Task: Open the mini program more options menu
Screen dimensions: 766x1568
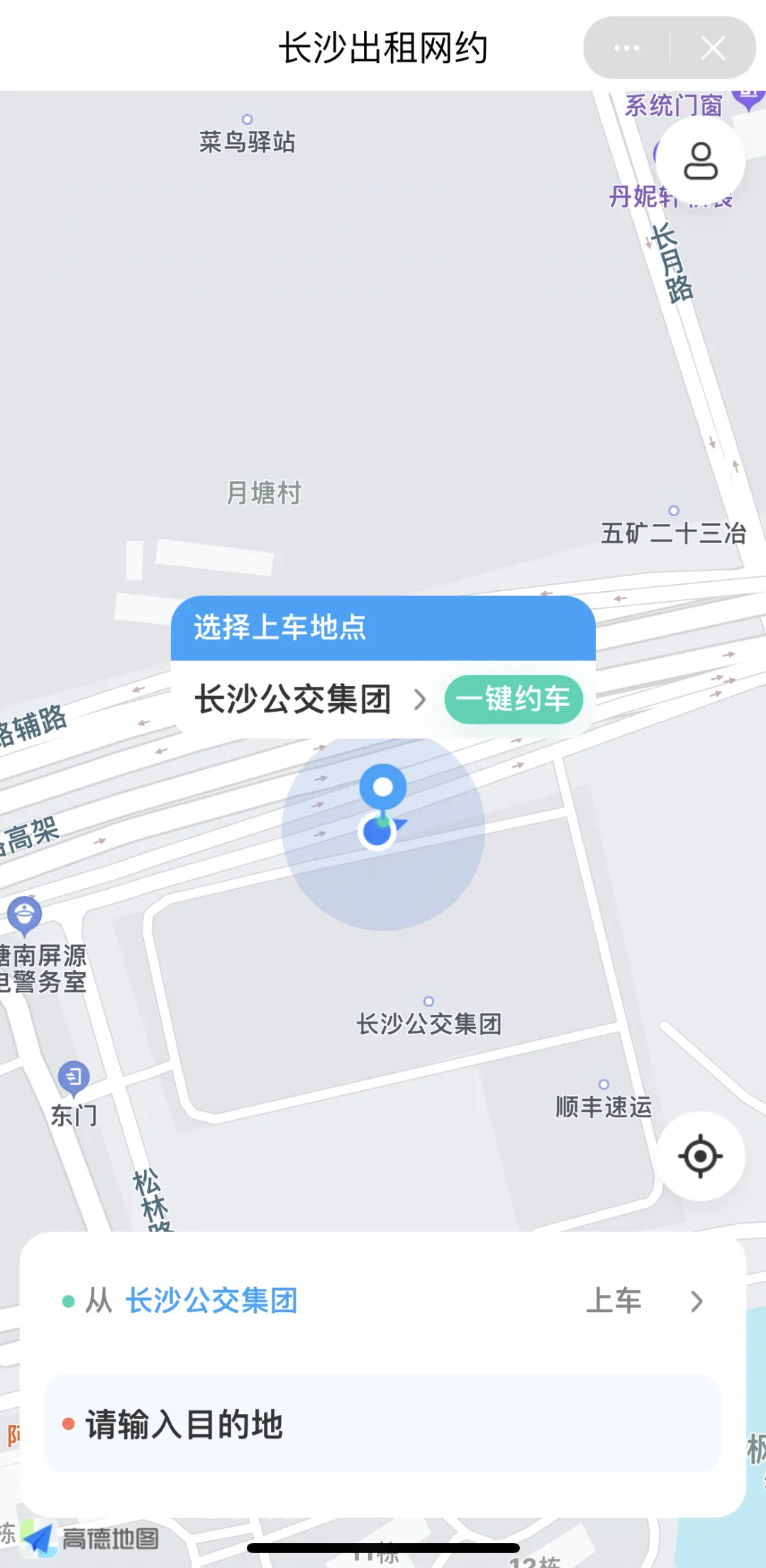Action: [x=626, y=48]
